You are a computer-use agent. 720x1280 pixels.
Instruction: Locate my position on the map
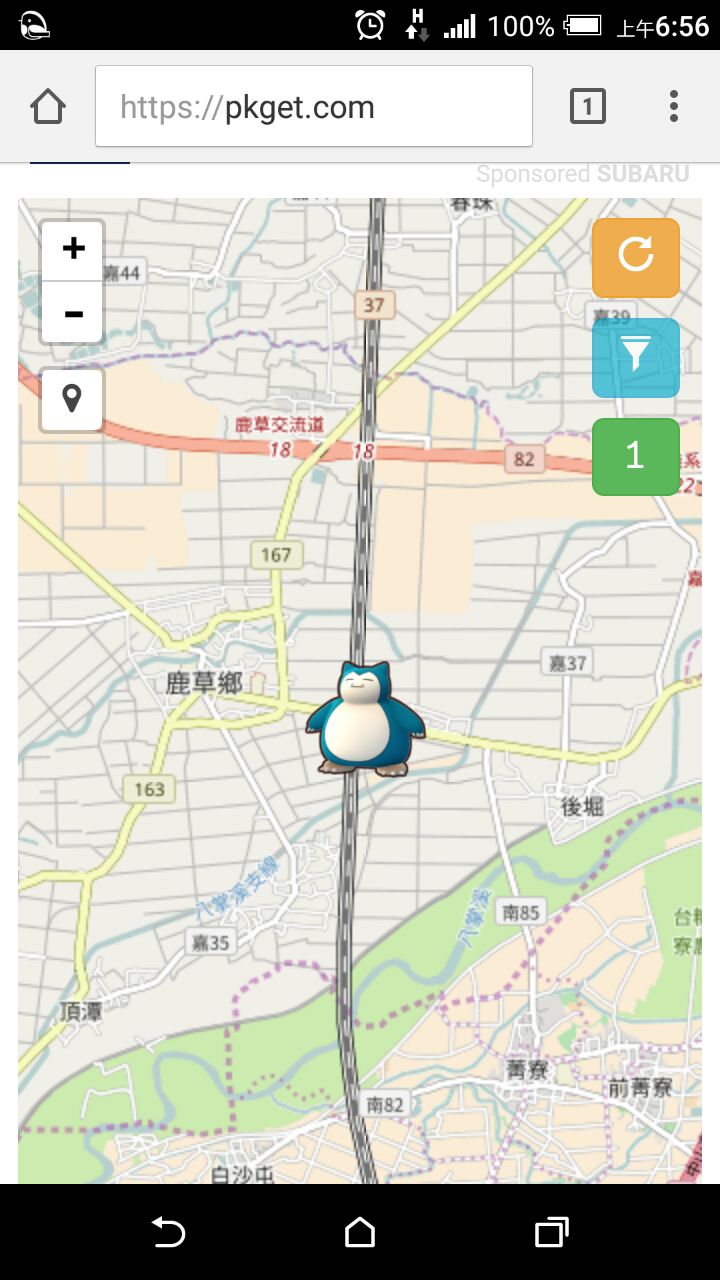(72, 400)
